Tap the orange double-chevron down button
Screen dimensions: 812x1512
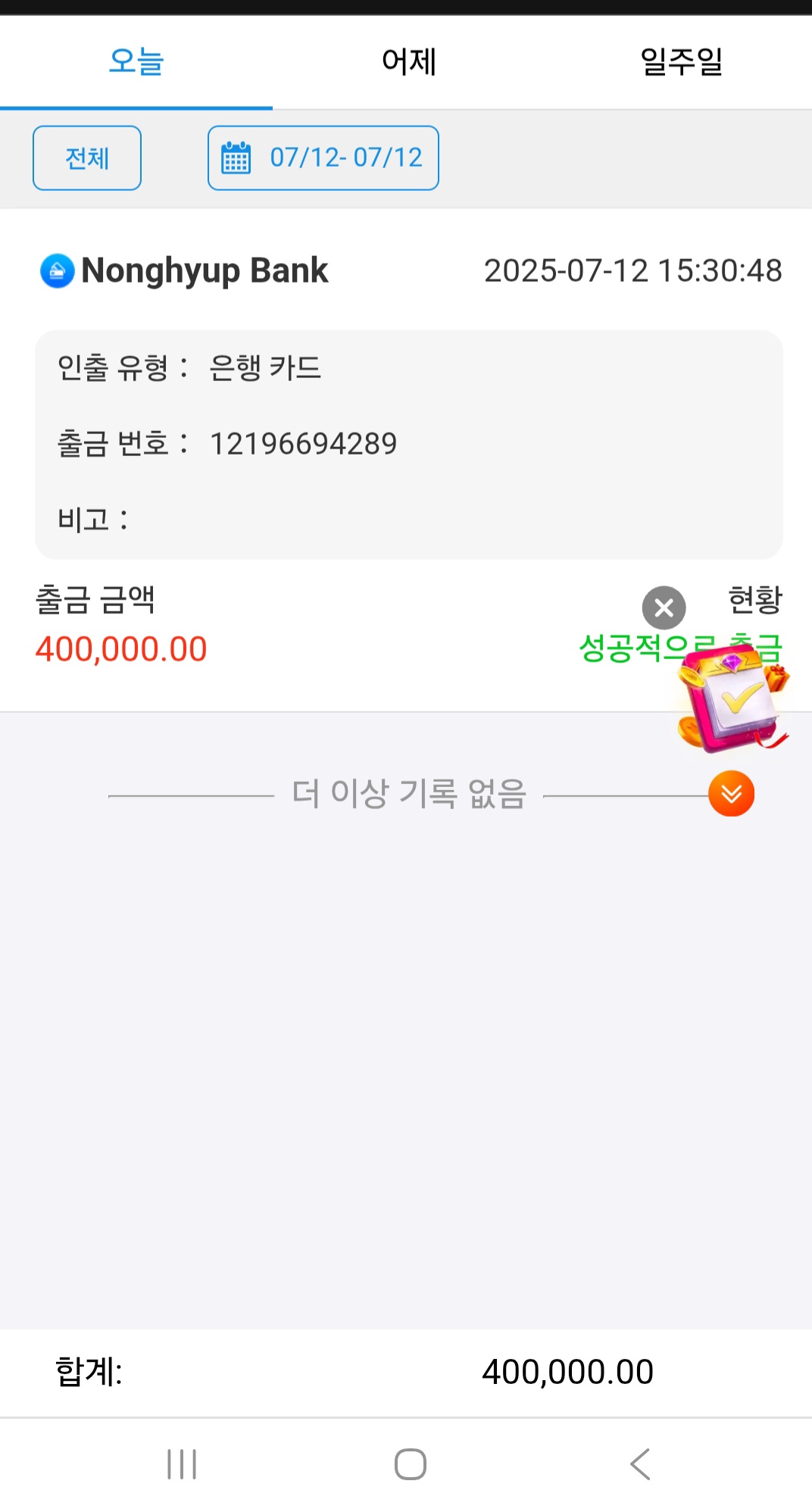[x=731, y=794]
